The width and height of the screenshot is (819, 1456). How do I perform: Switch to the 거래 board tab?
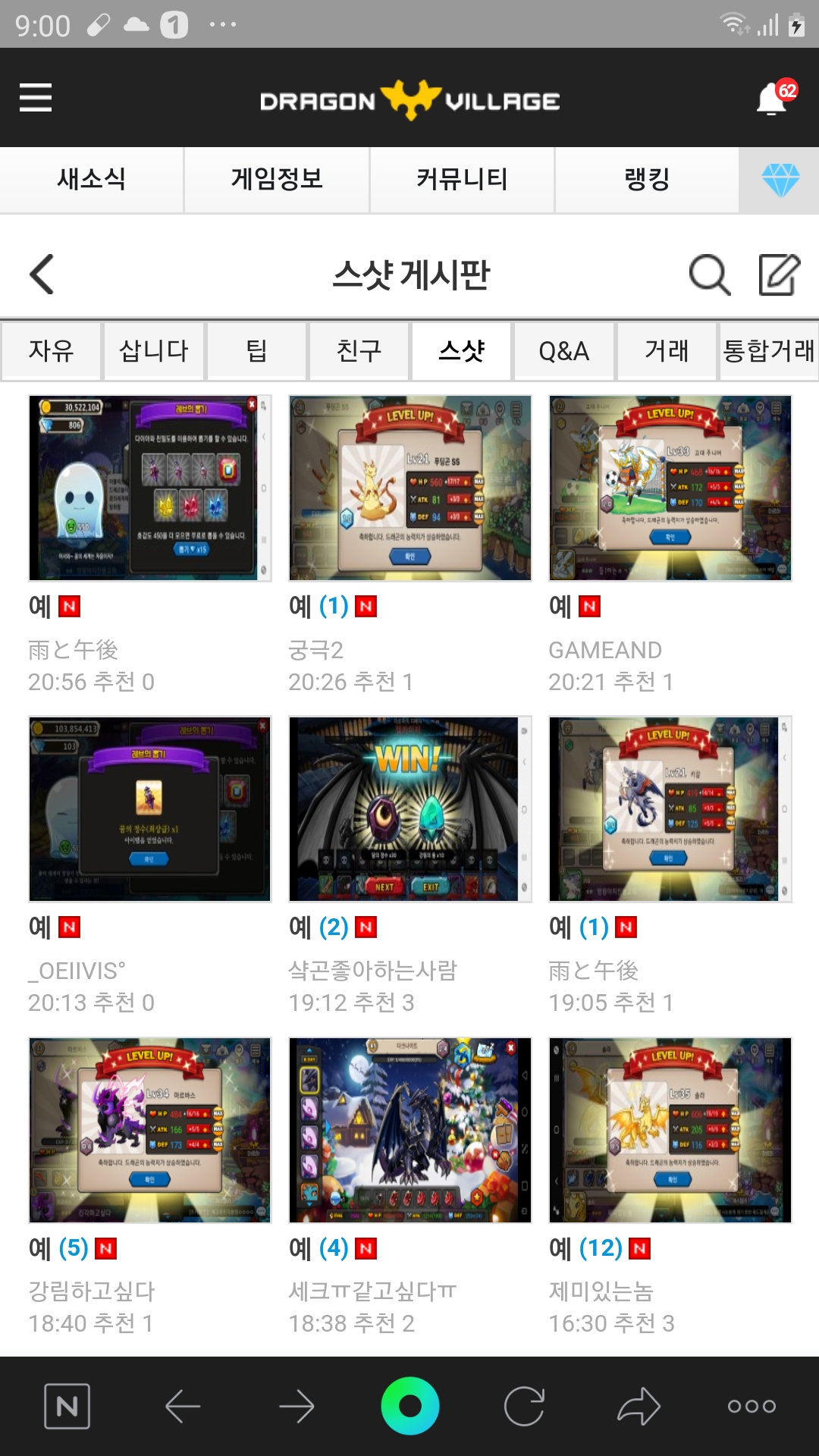click(x=667, y=351)
